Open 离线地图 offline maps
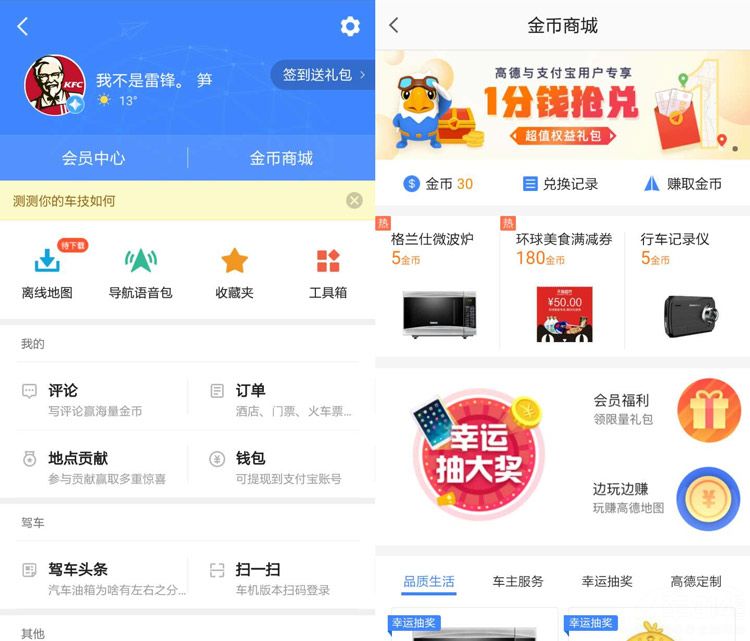The image size is (750, 641). 47,272
